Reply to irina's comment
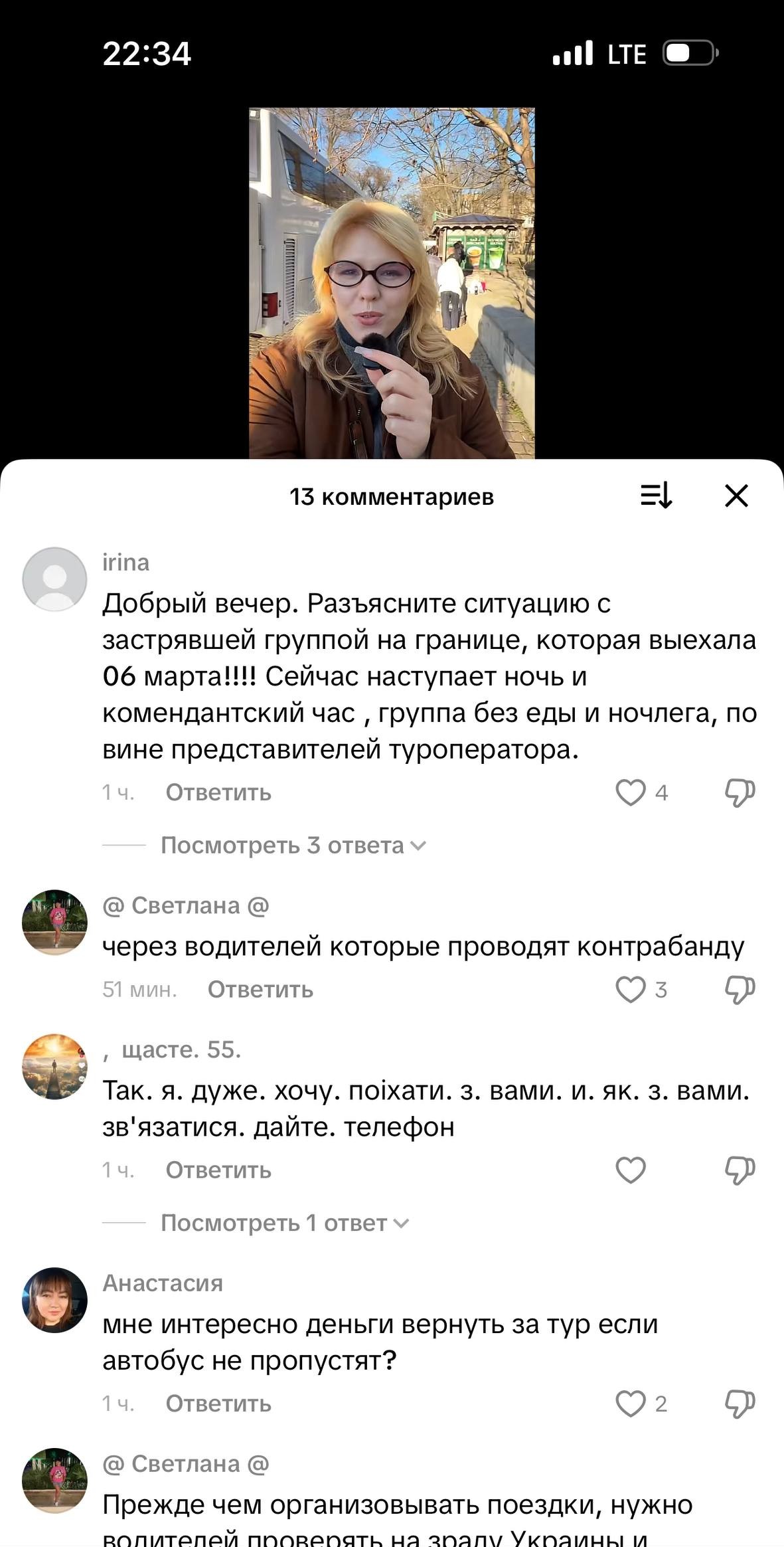 pyautogui.click(x=219, y=792)
